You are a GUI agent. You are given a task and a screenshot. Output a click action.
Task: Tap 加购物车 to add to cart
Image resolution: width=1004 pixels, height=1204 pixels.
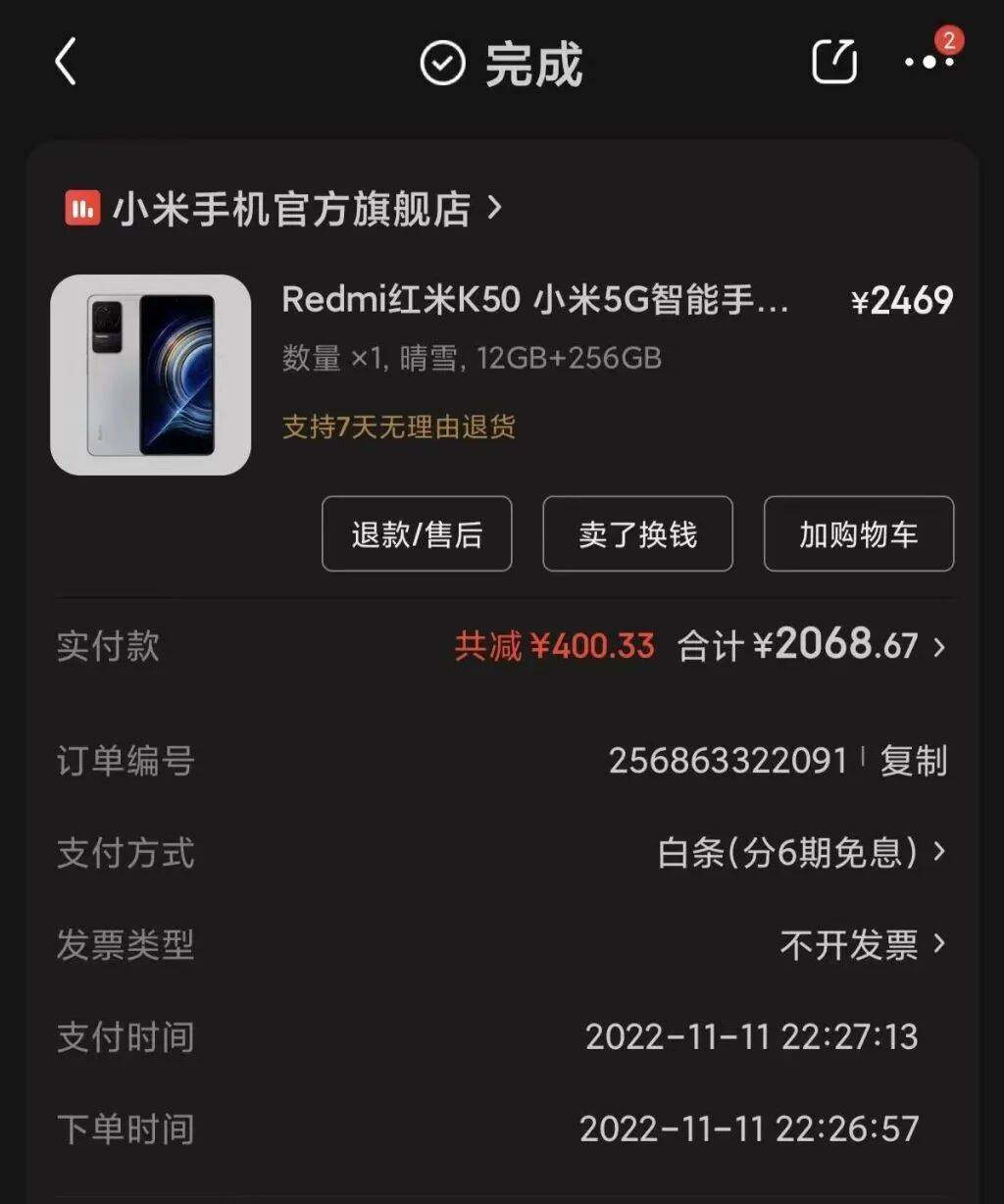pos(857,534)
